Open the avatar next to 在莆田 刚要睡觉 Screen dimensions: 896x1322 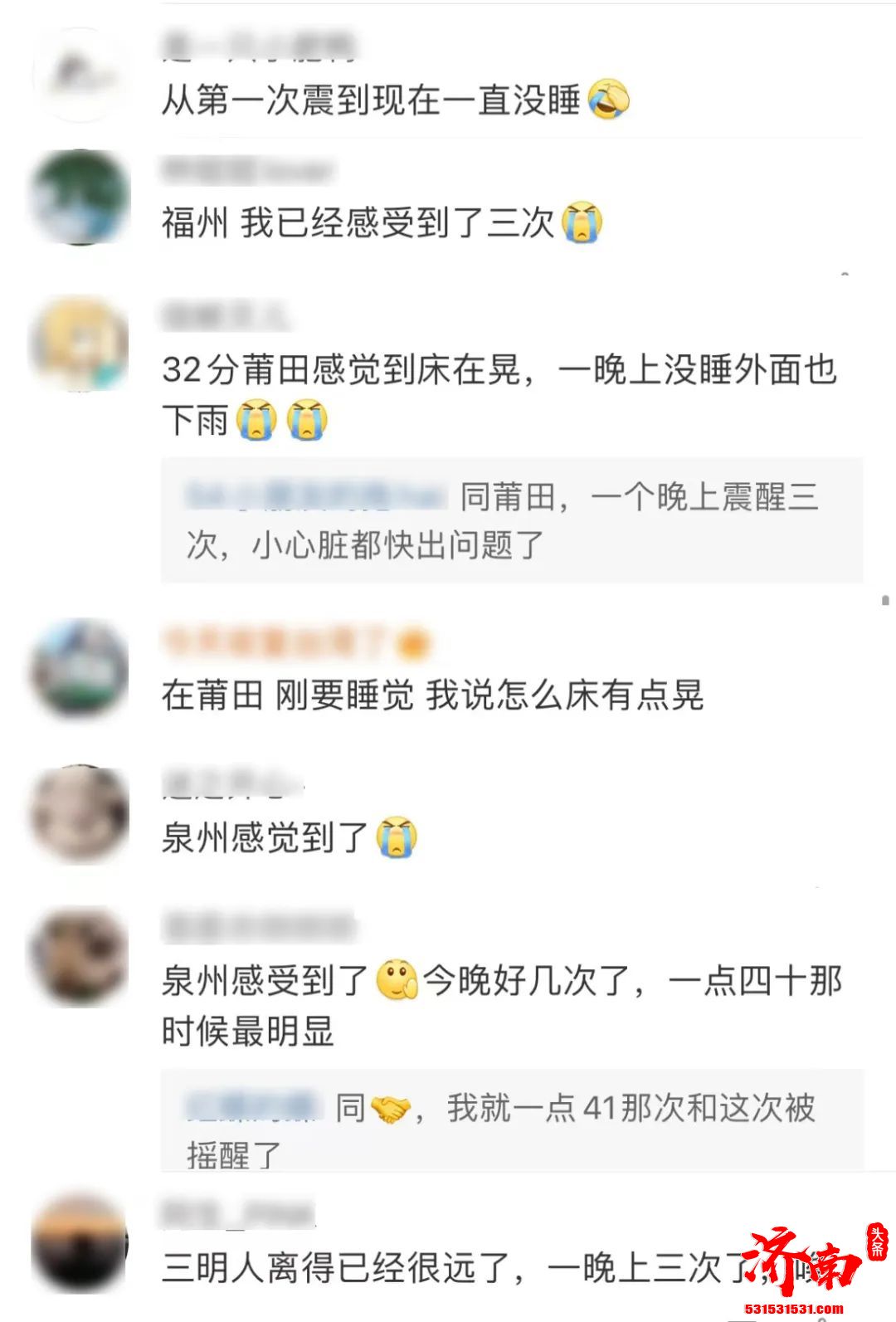point(79,672)
